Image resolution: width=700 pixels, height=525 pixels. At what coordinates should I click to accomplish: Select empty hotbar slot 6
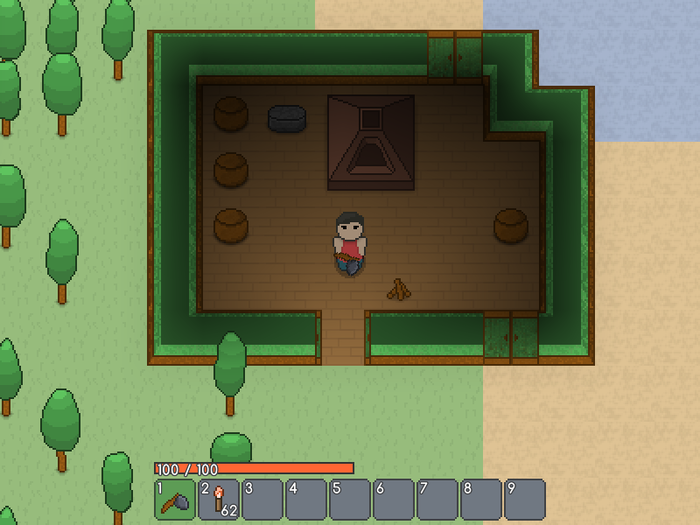click(x=394, y=499)
